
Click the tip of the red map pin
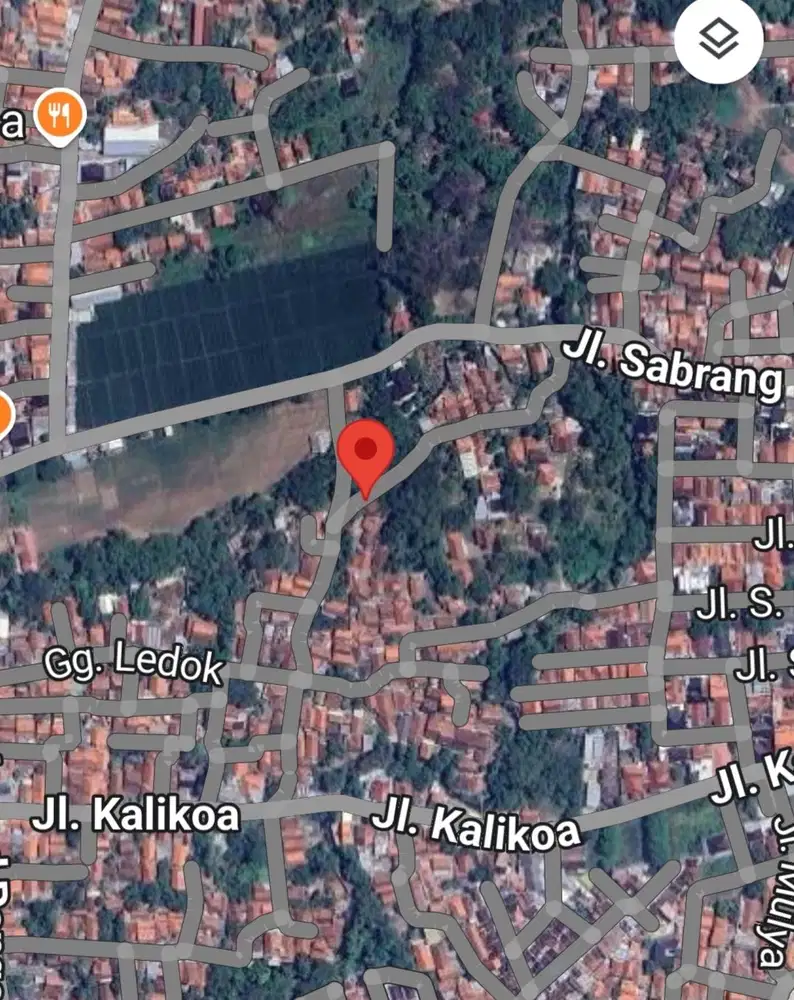[x=365, y=495]
